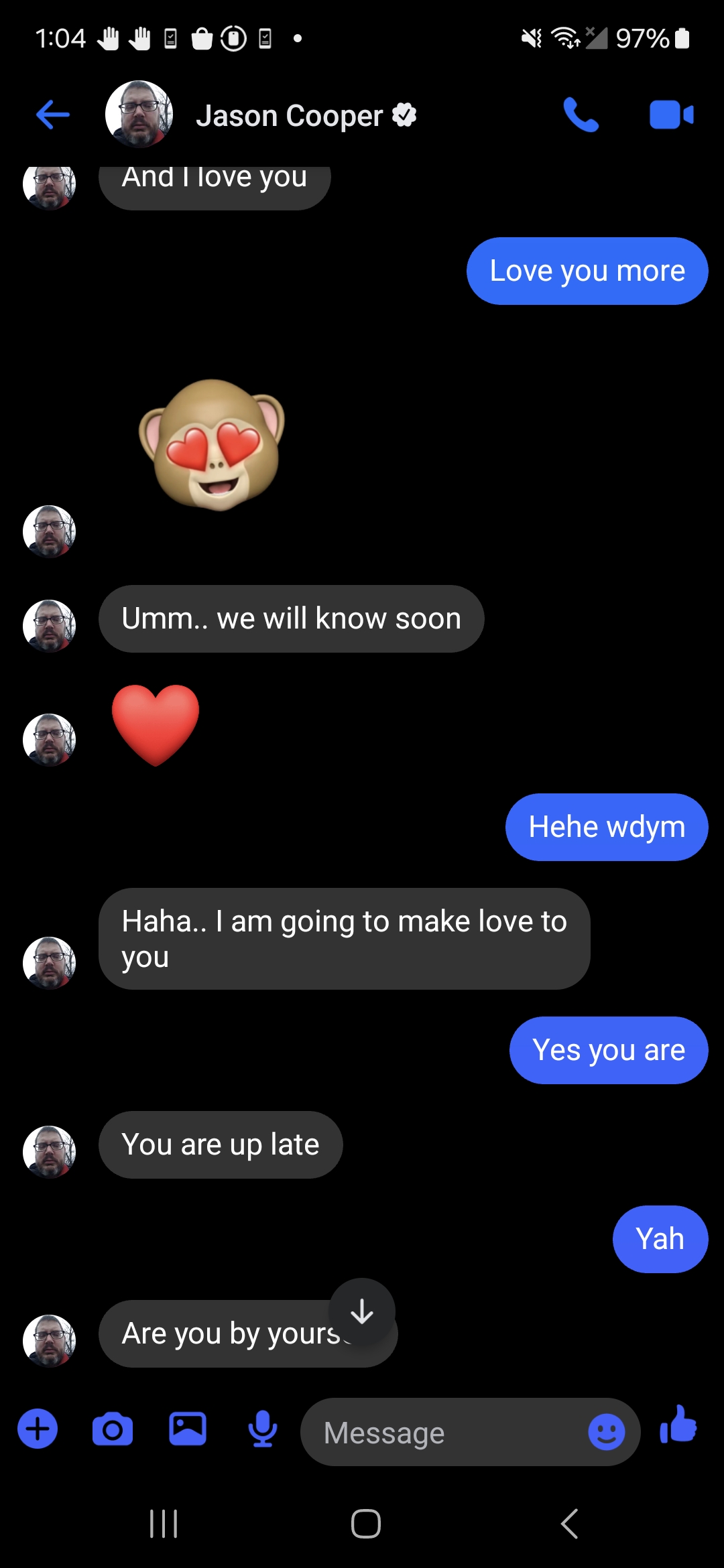
Task: Open recent apps from the navigation bar
Action: (x=164, y=1524)
